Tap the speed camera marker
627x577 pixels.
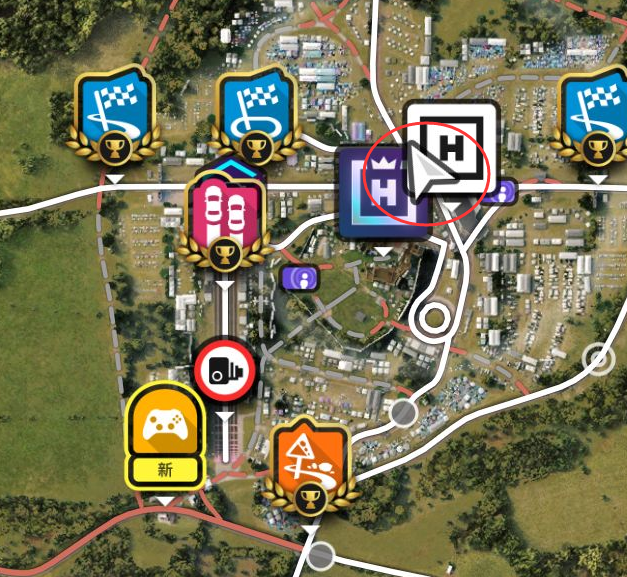pos(225,371)
